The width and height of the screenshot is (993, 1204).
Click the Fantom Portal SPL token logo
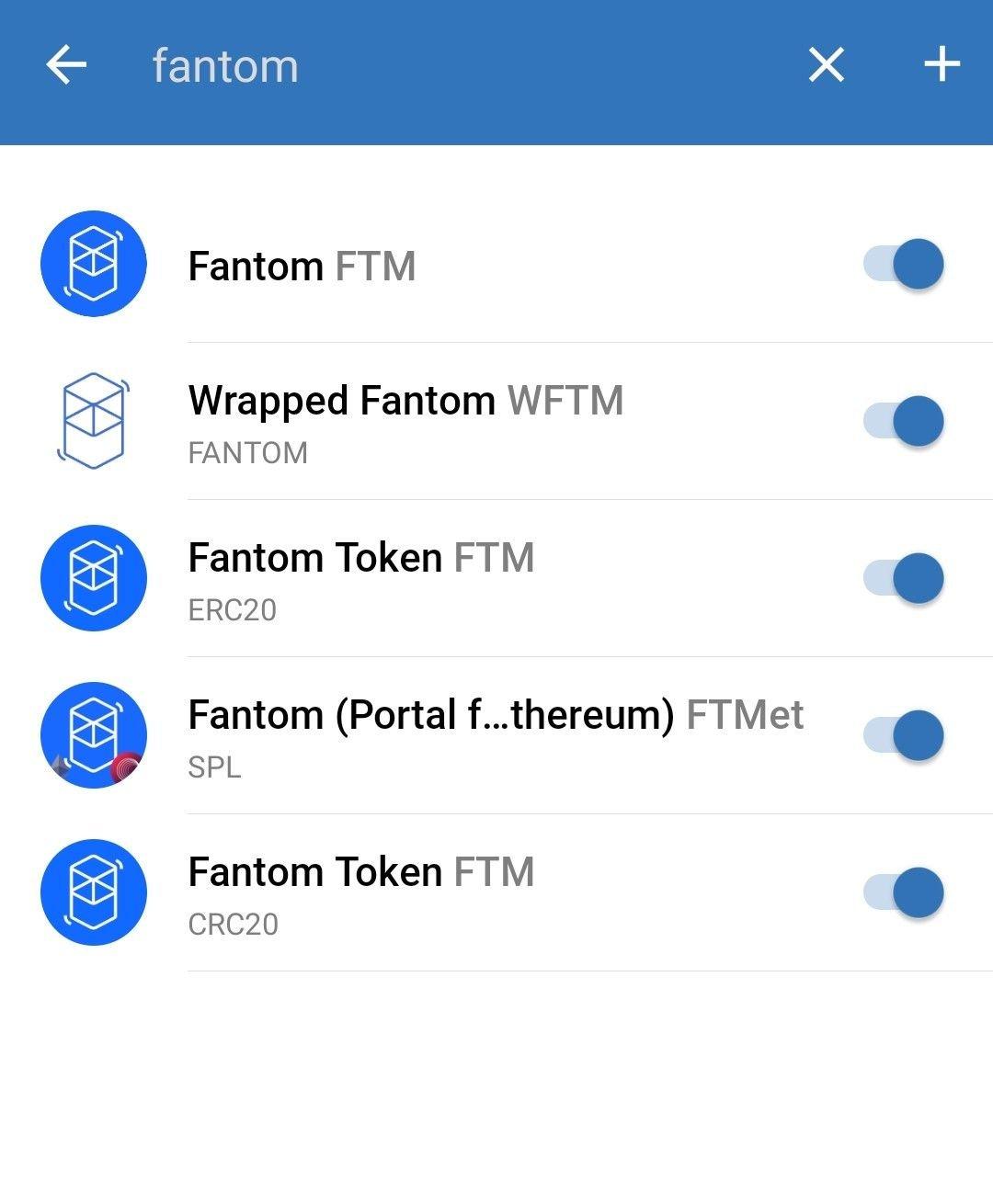[x=92, y=734]
